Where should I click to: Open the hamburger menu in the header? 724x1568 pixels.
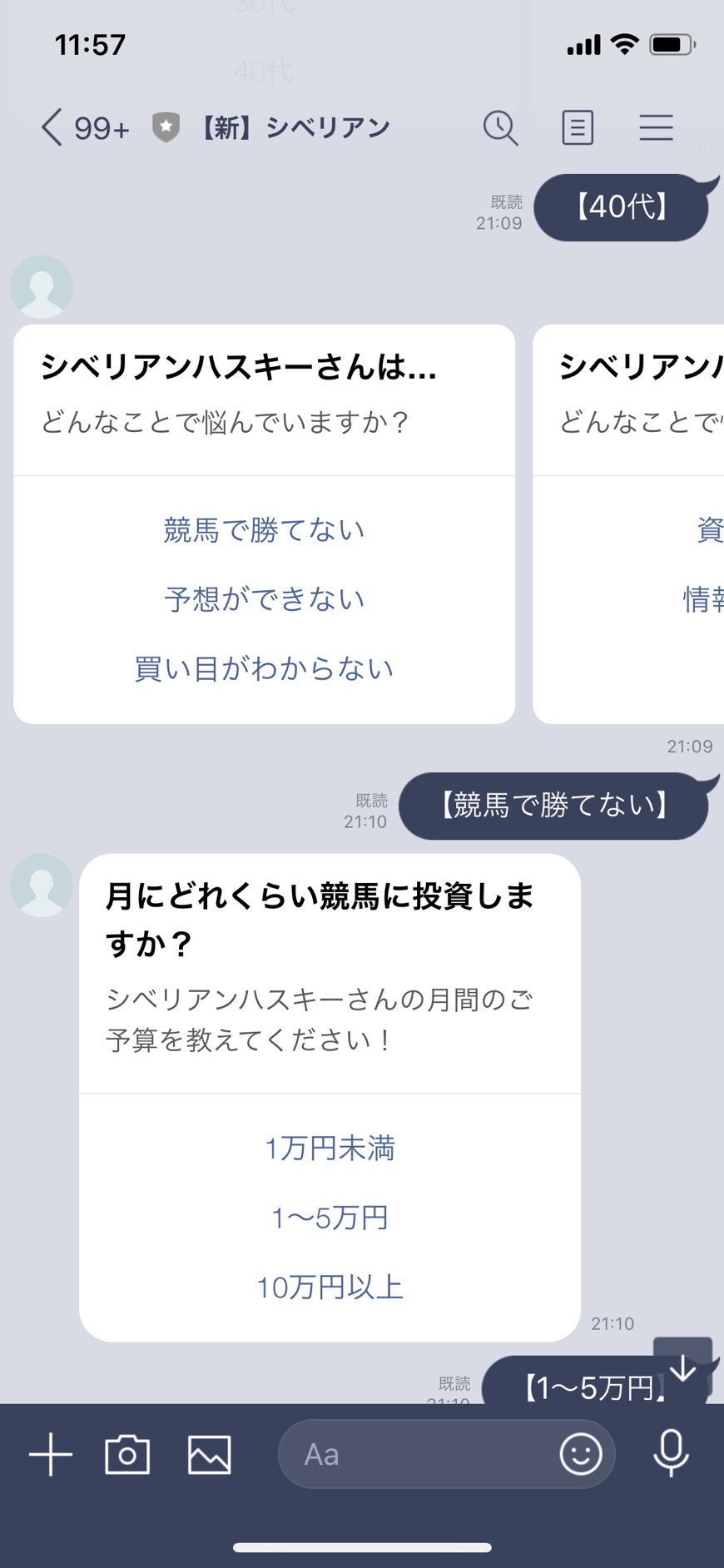coord(656,127)
